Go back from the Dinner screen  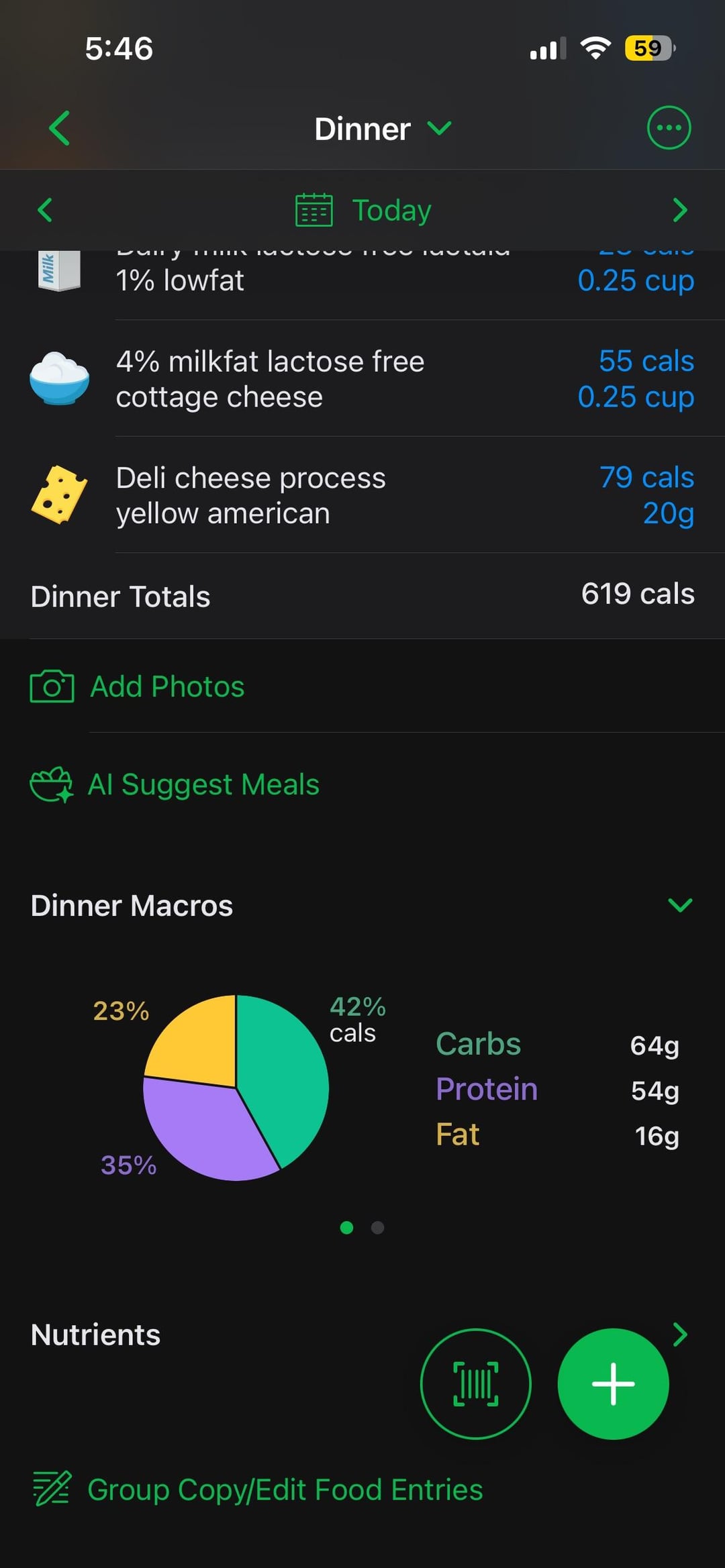point(59,128)
